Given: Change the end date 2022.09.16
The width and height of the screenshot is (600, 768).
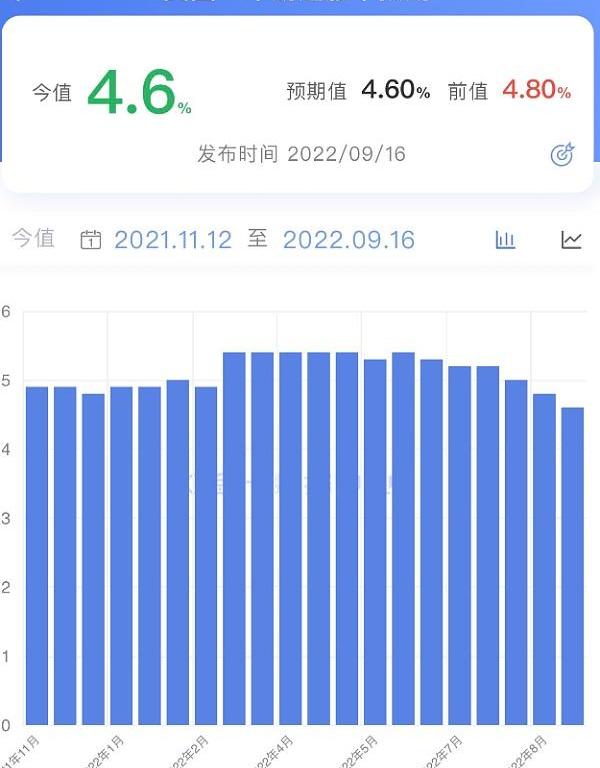Looking at the screenshot, I should pyautogui.click(x=348, y=240).
